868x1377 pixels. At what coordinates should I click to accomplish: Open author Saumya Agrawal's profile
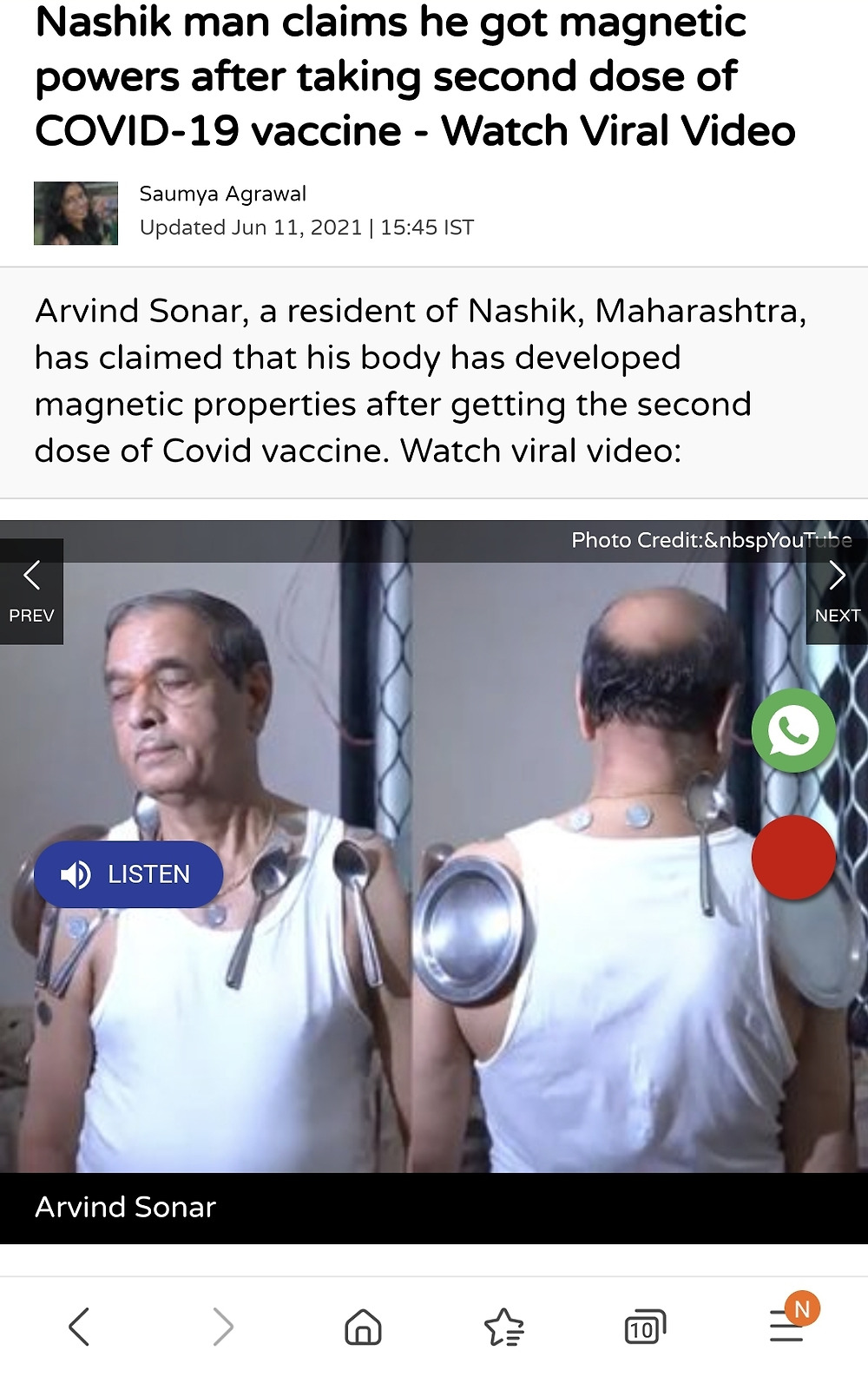pos(223,194)
